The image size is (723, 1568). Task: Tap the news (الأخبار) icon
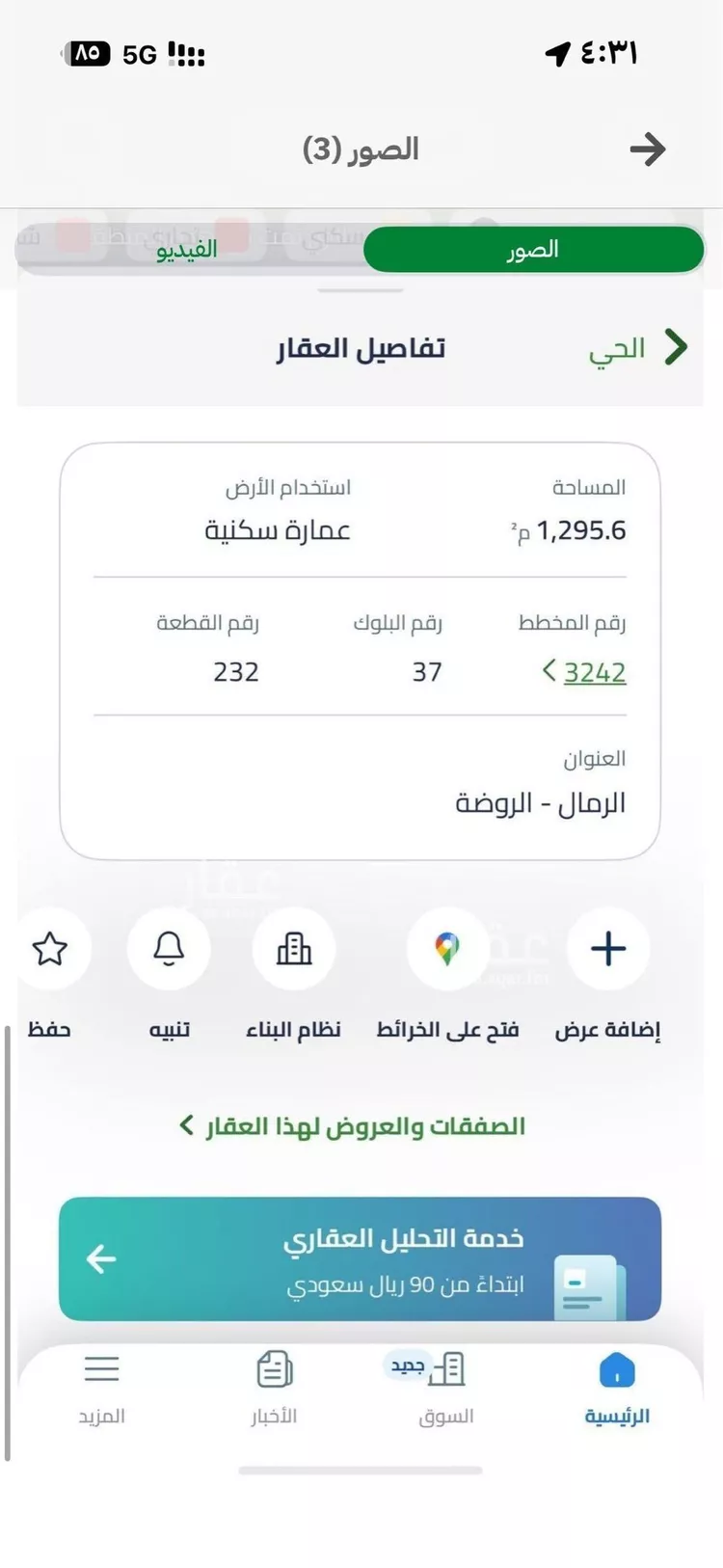pos(273,1366)
